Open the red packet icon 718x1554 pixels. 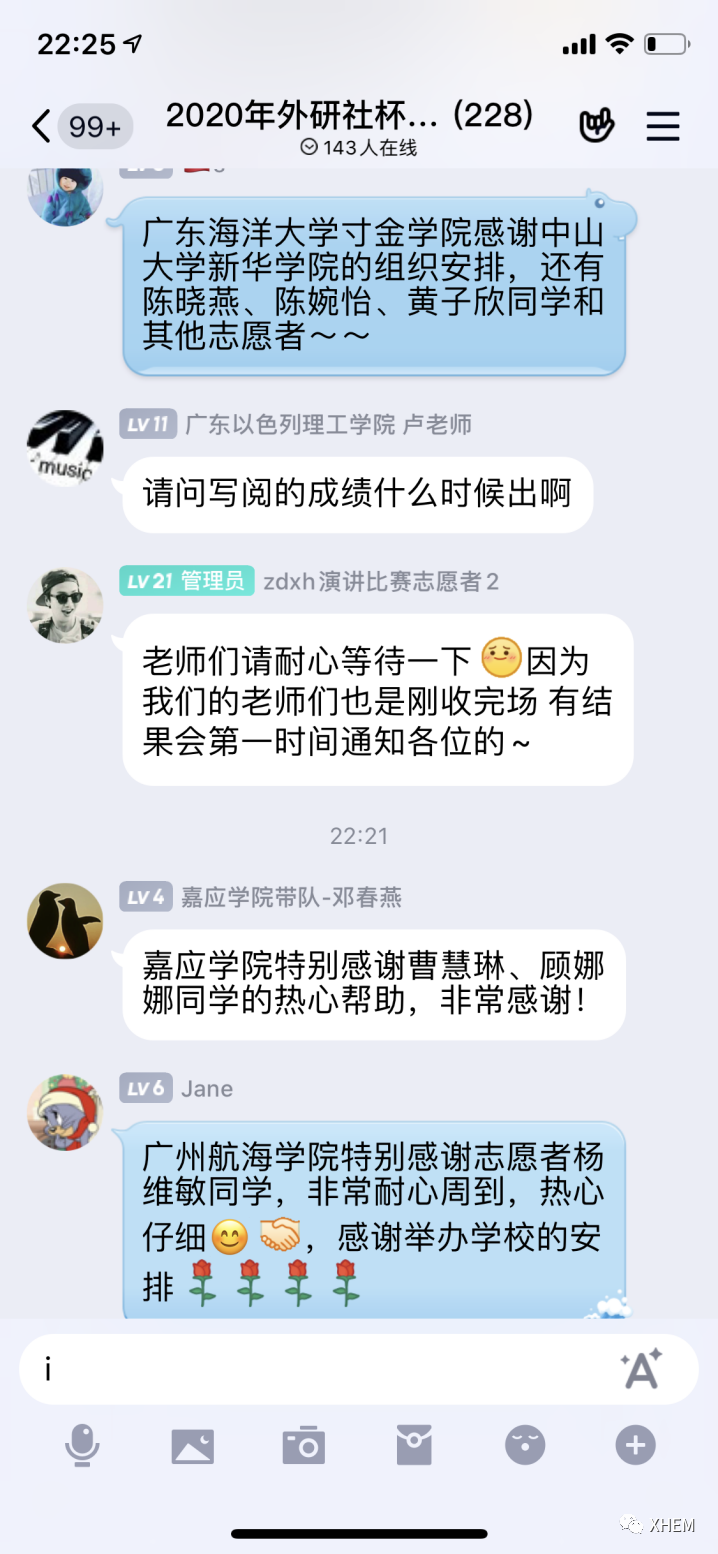click(x=414, y=1446)
